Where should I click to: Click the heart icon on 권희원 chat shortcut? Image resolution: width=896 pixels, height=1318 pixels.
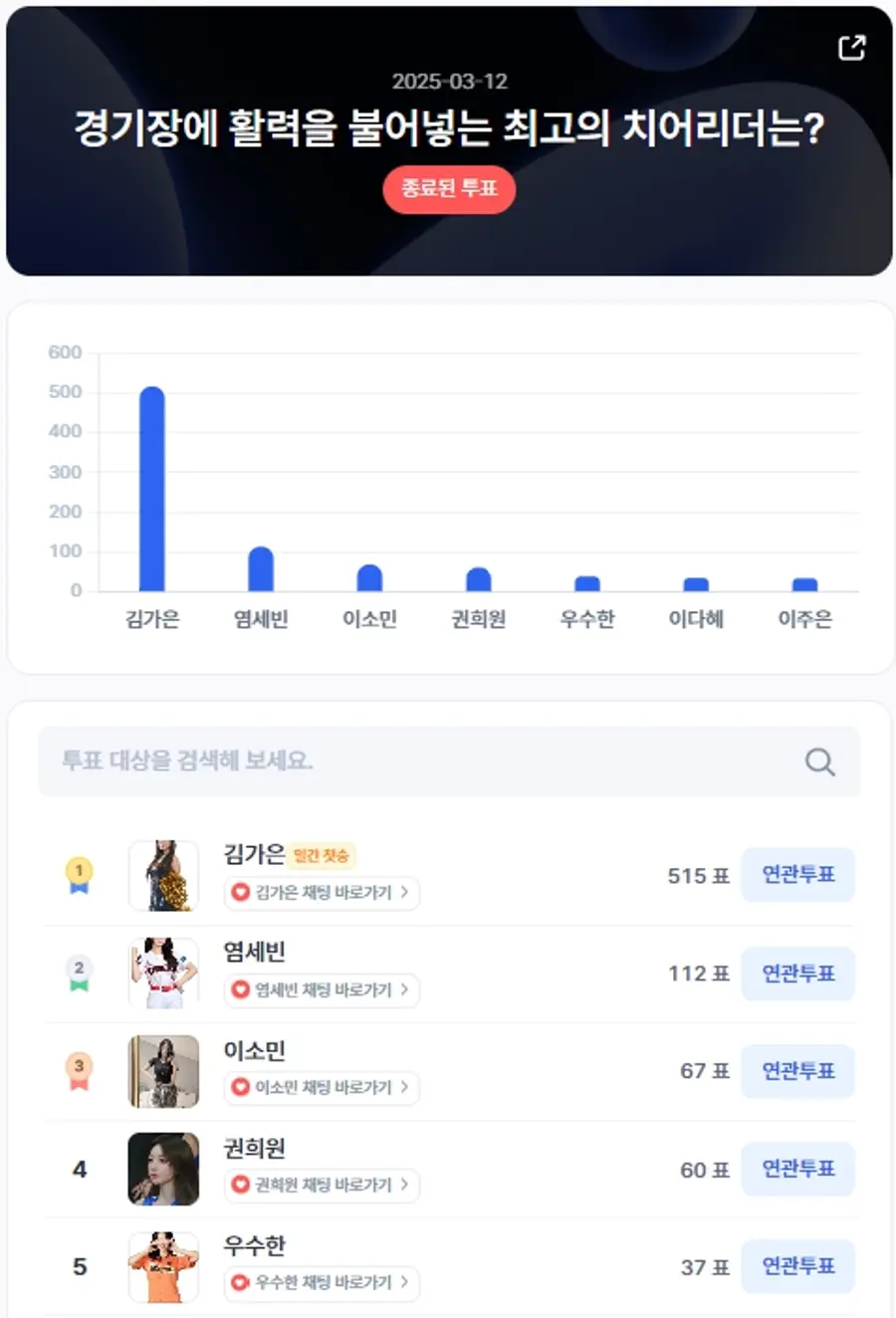[240, 1187]
